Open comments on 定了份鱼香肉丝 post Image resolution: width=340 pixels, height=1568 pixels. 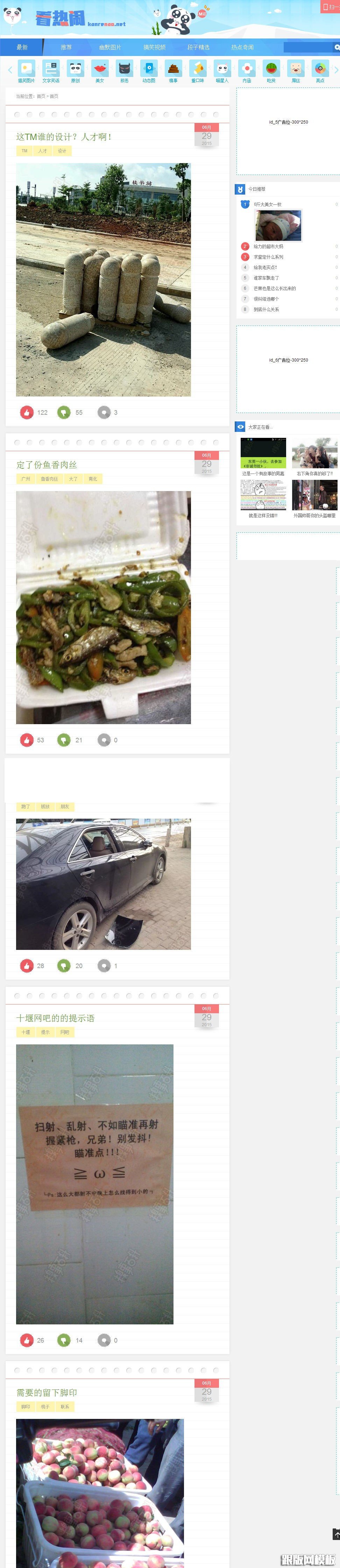(104, 740)
